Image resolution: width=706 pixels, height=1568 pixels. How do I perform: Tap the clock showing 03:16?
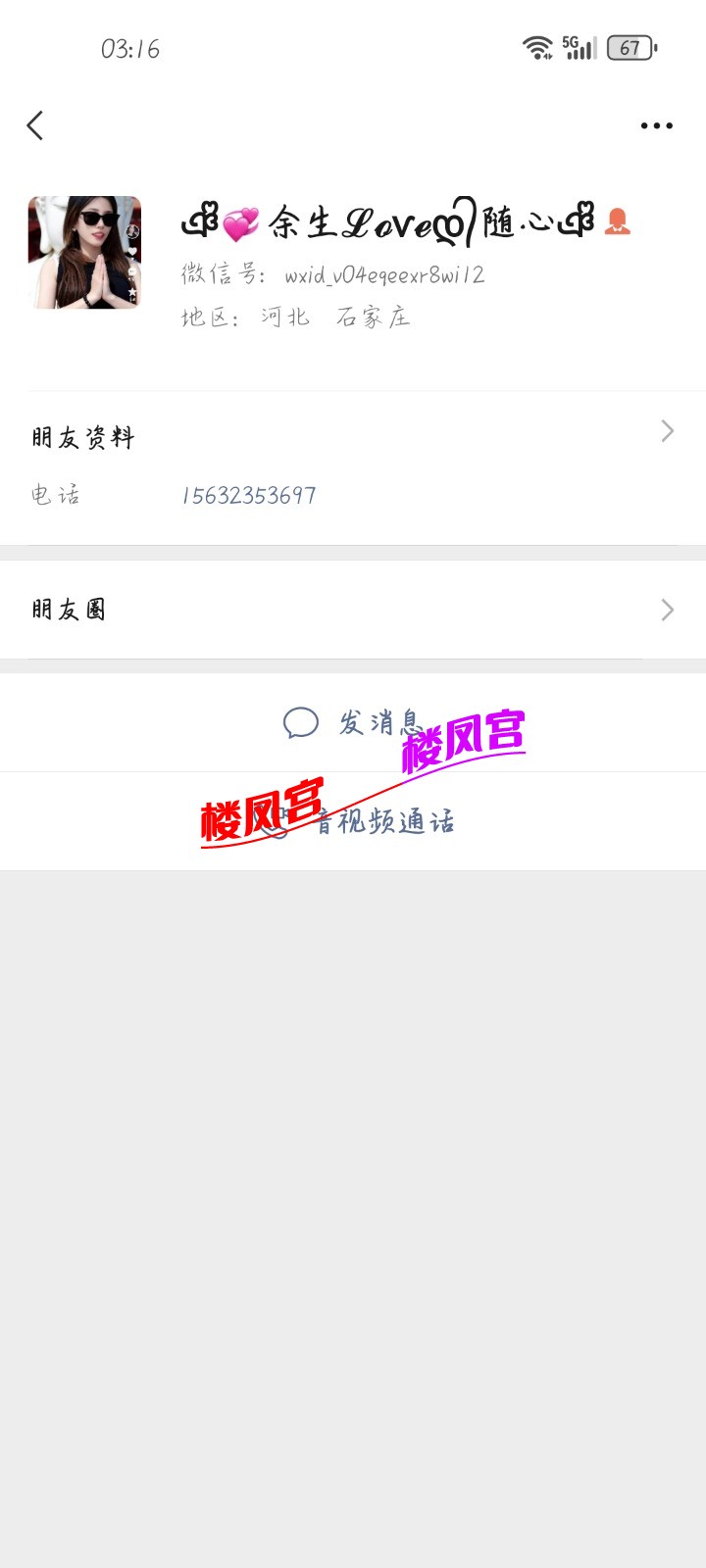tap(128, 49)
